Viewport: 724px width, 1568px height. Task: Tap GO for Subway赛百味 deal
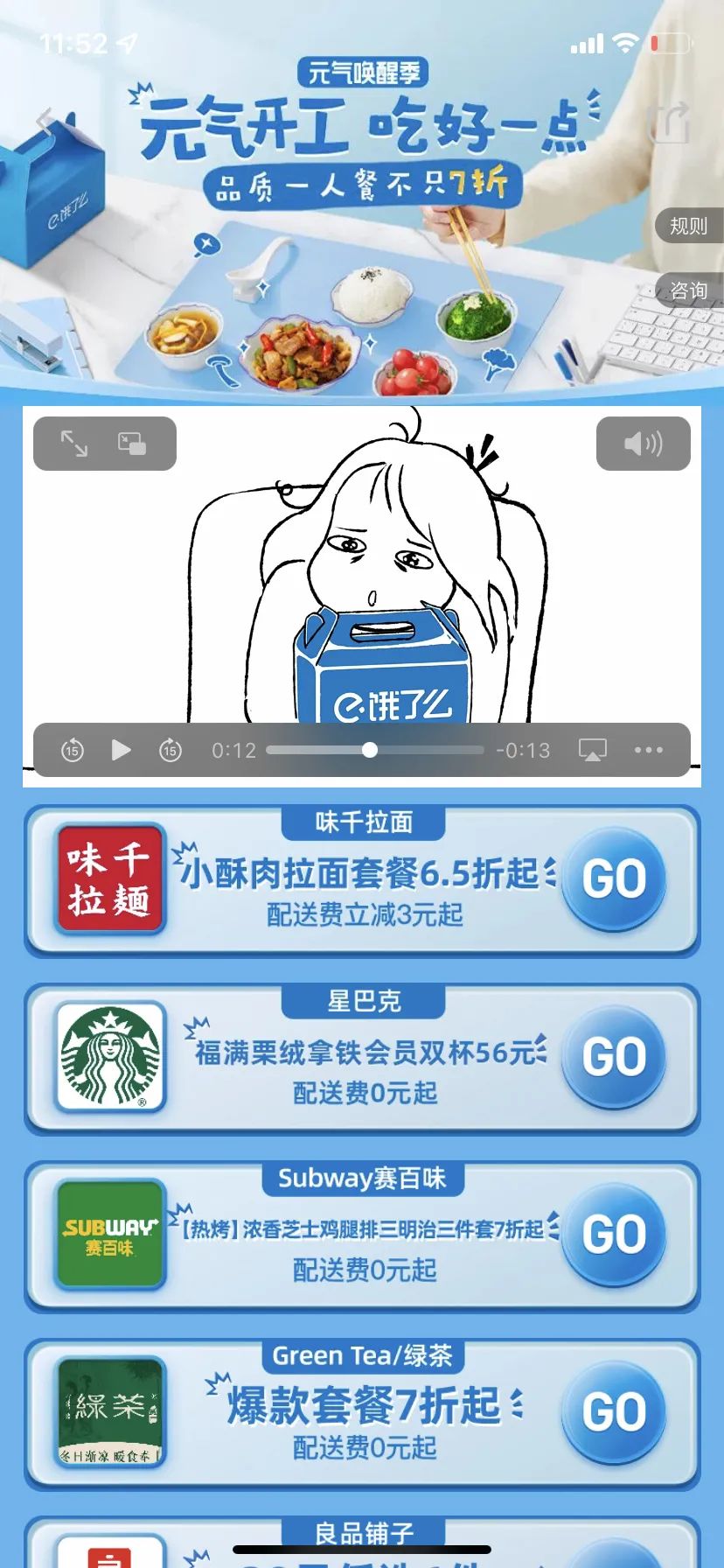(614, 1234)
